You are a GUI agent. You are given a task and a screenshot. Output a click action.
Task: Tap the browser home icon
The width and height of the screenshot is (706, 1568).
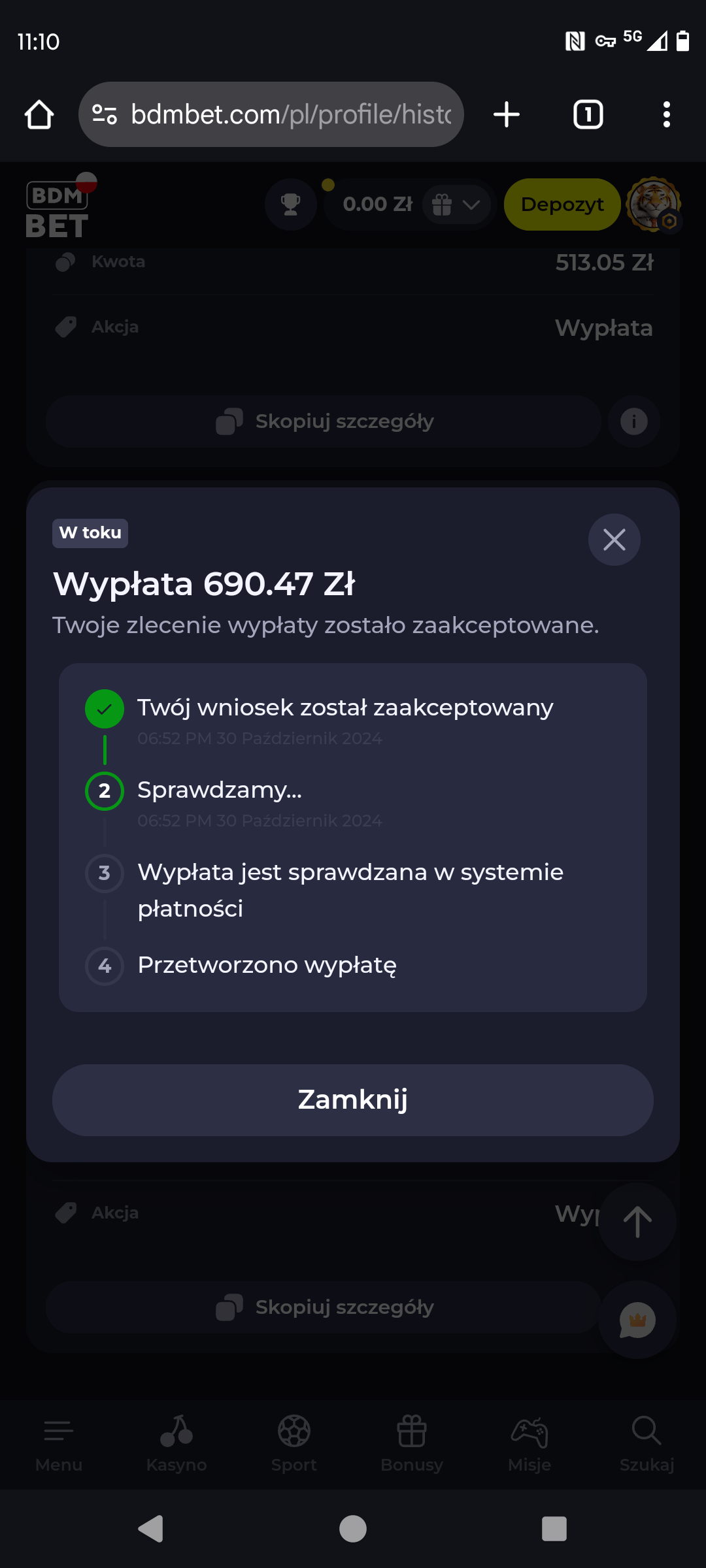pos(39,114)
